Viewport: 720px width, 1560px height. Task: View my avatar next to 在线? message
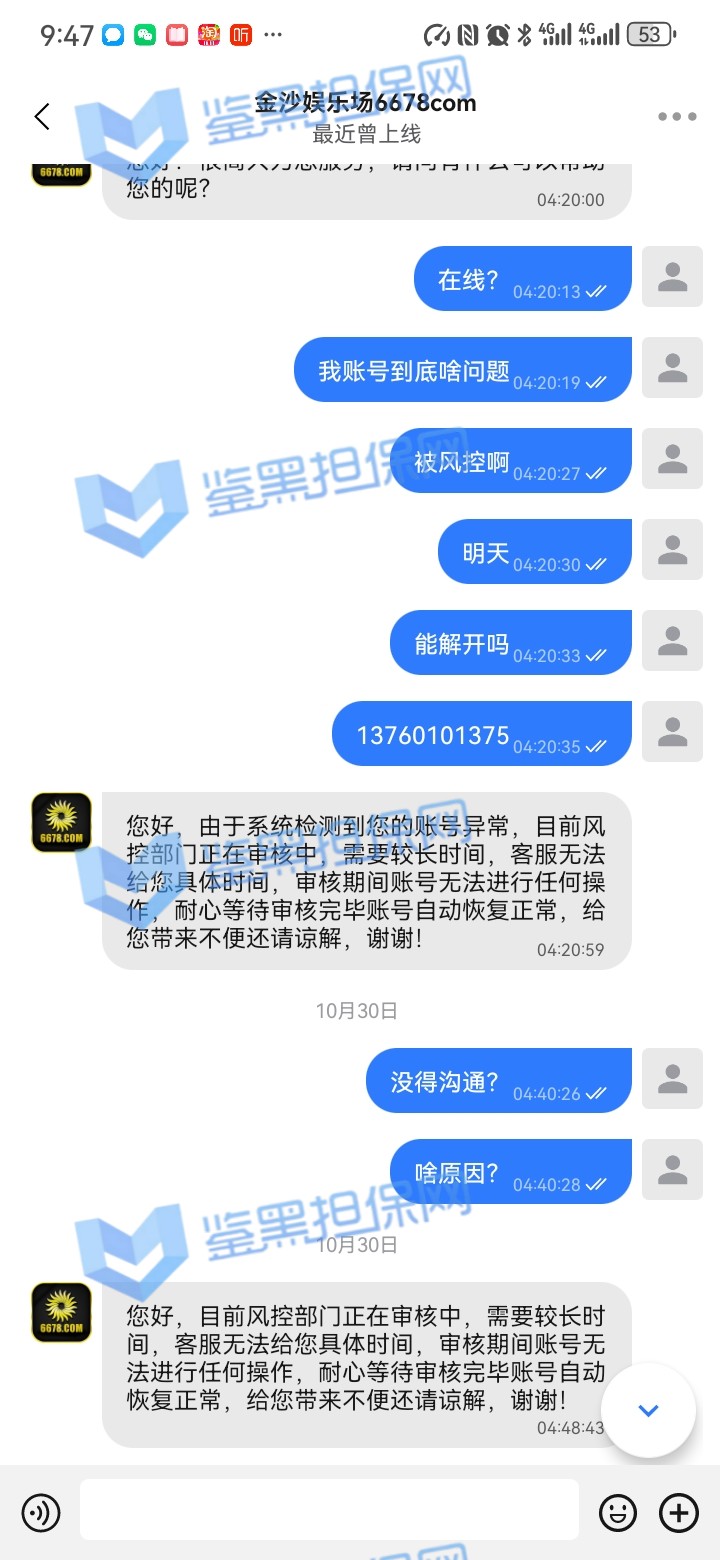click(x=672, y=277)
